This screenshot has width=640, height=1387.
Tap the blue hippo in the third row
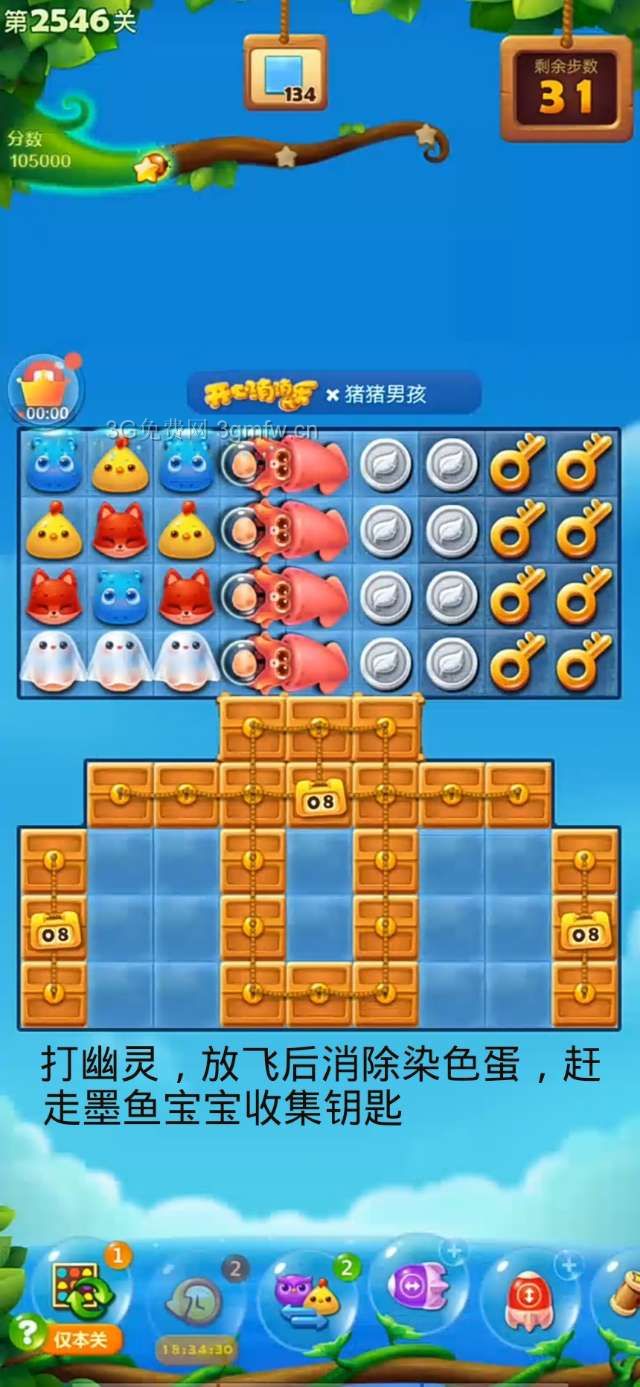point(120,594)
